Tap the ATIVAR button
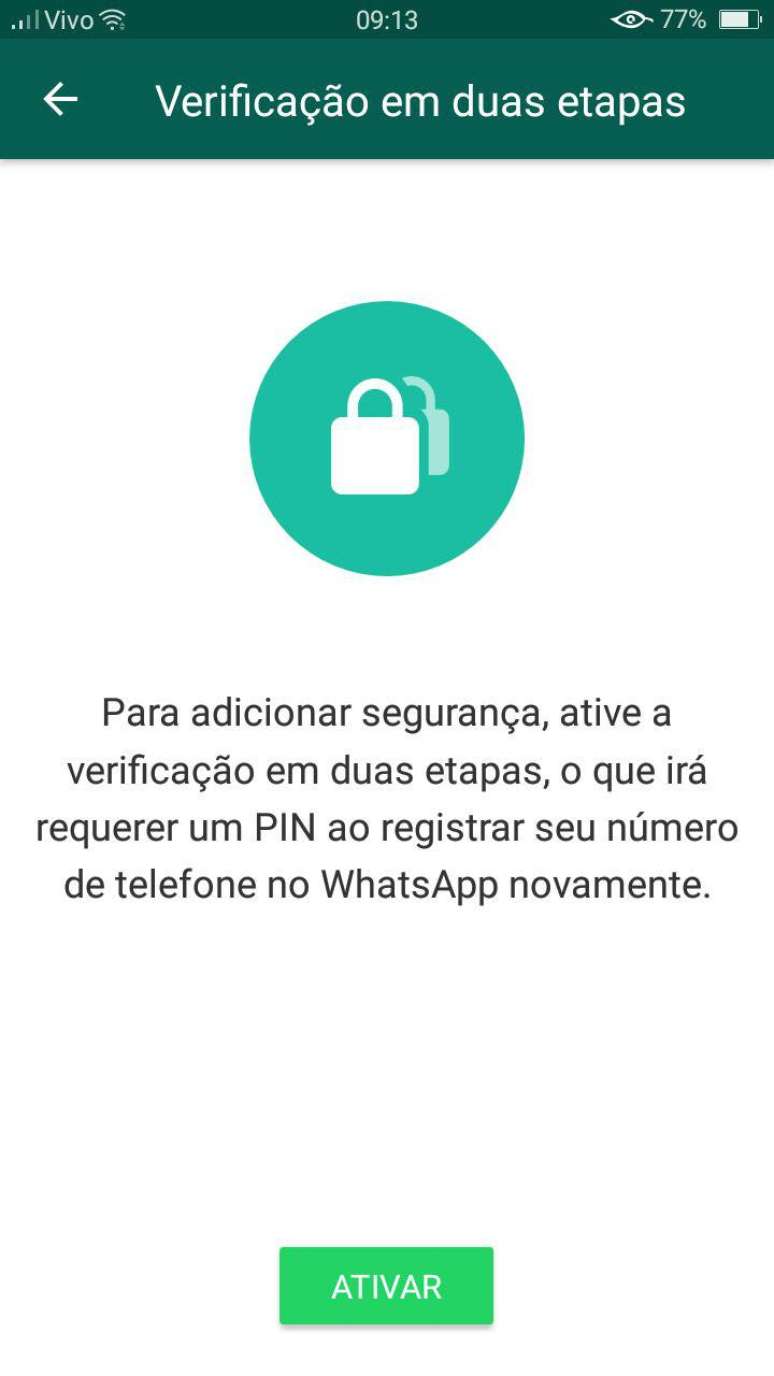This screenshot has width=774, height=1376. 386,1286
